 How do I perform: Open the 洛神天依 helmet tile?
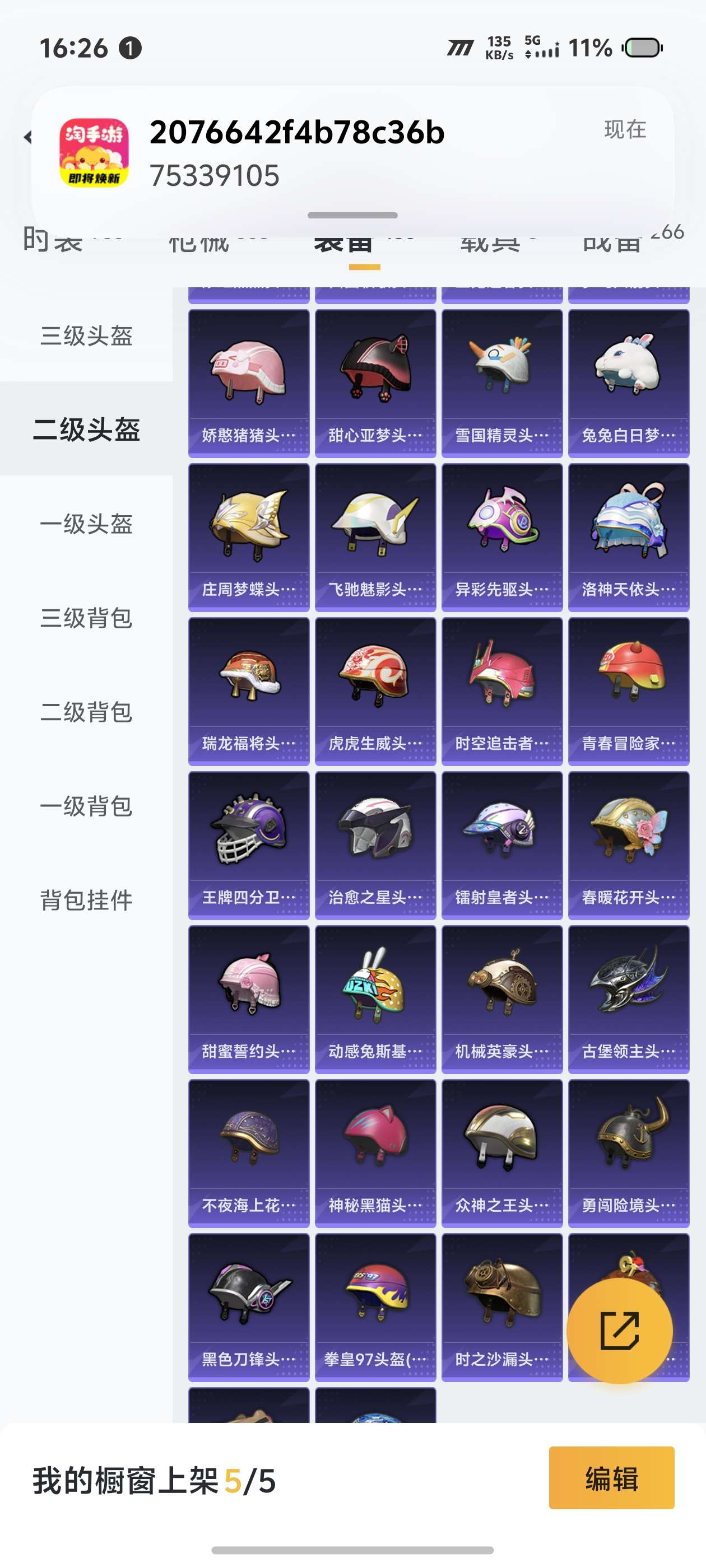629,537
